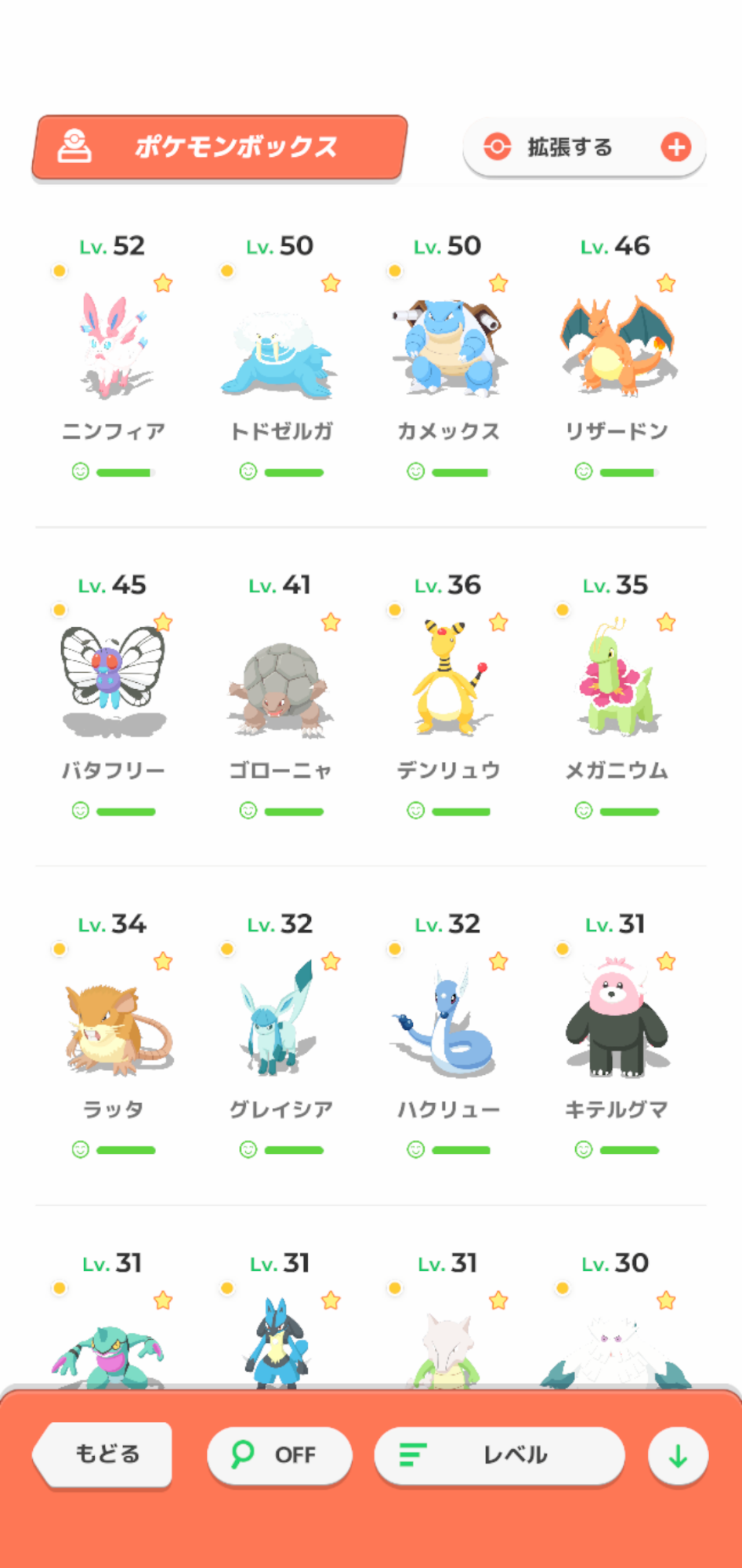Tap デンリュウ in the box
Viewport: 742px width, 1568px height.
coord(448,697)
